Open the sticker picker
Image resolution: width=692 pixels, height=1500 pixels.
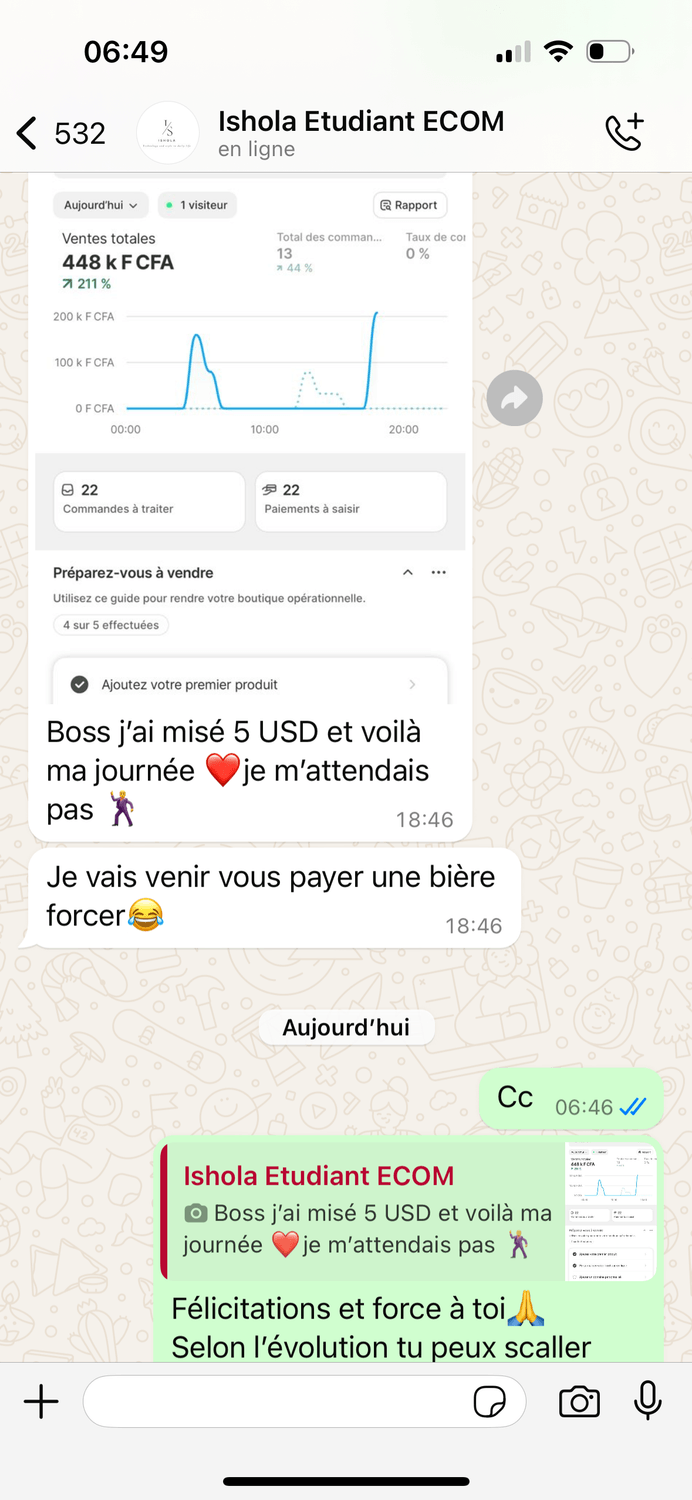coord(490,1402)
